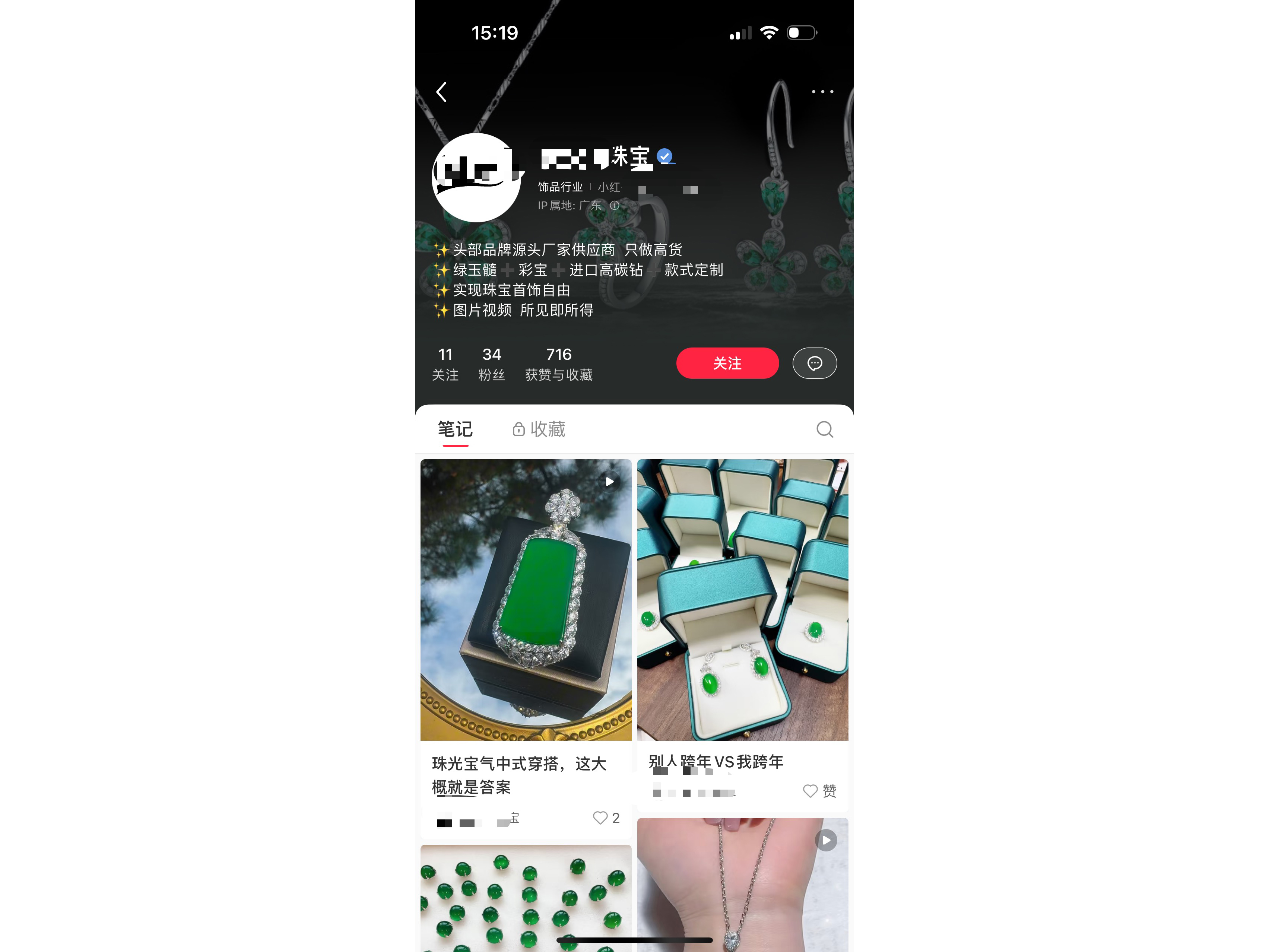Open the 珠光宝气中式穿搭 video note
The image size is (1269, 952).
click(x=526, y=600)
